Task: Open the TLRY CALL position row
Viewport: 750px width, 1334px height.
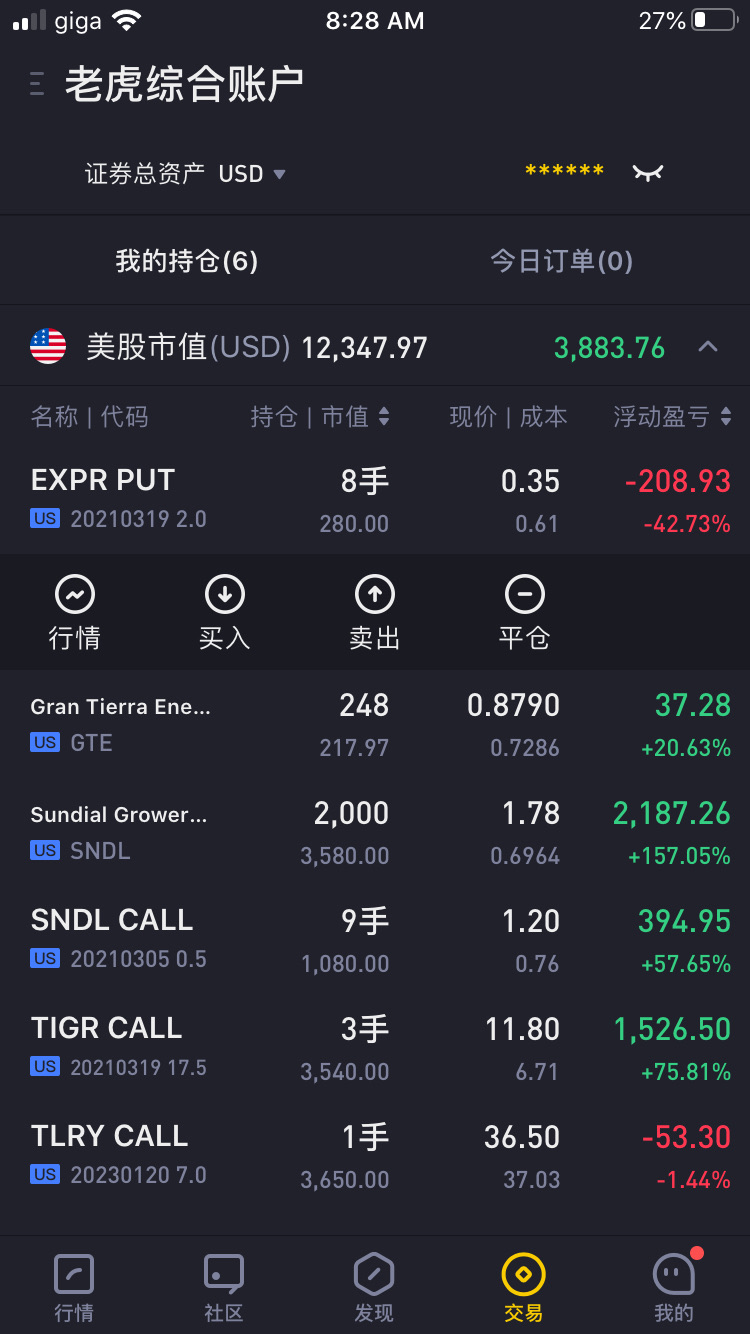Action: 375,1156
